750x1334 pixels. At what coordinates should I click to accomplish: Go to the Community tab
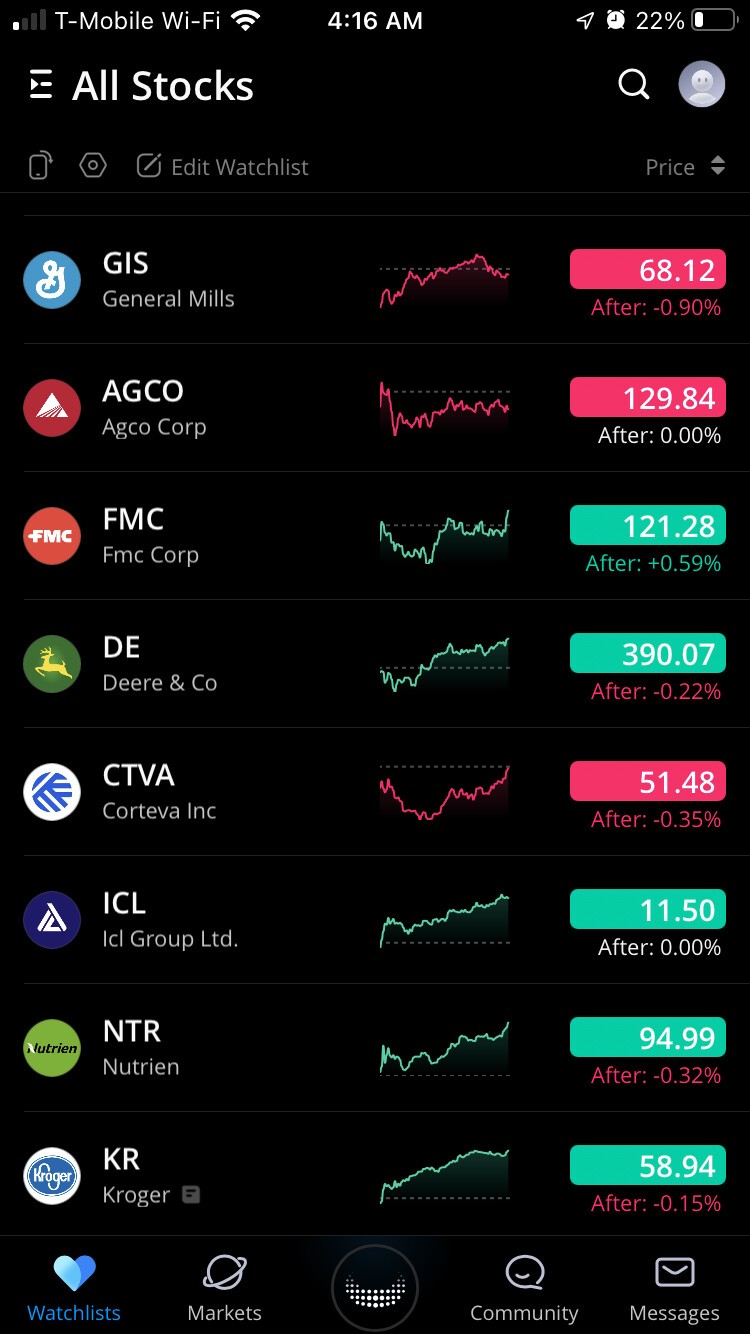524,1288
